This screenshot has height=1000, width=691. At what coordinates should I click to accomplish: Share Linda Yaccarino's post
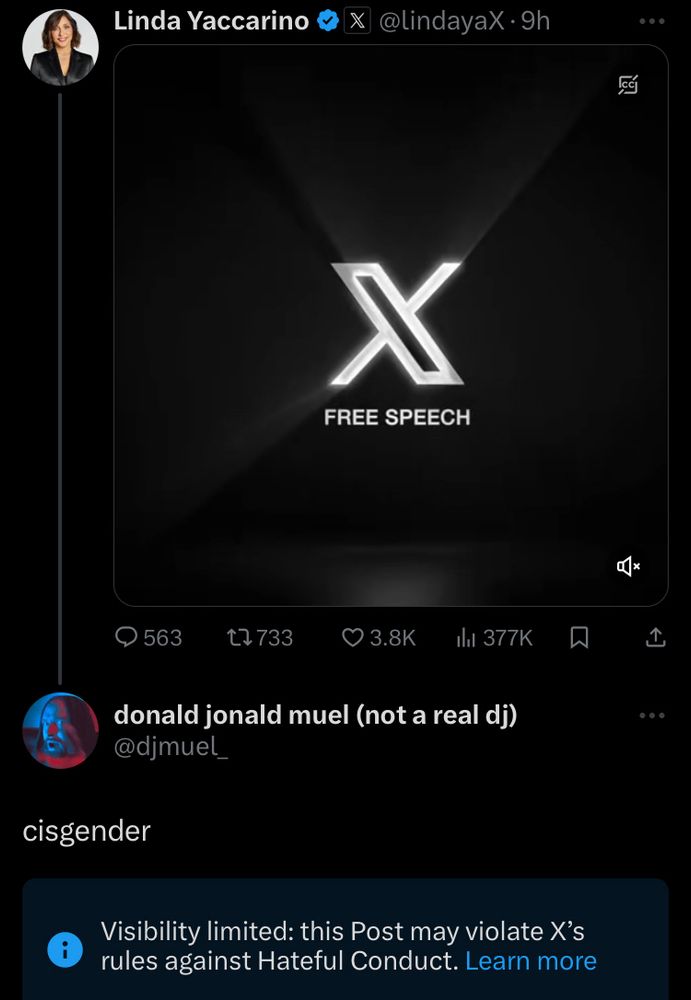pyautogui.click(x=655, y=637)
